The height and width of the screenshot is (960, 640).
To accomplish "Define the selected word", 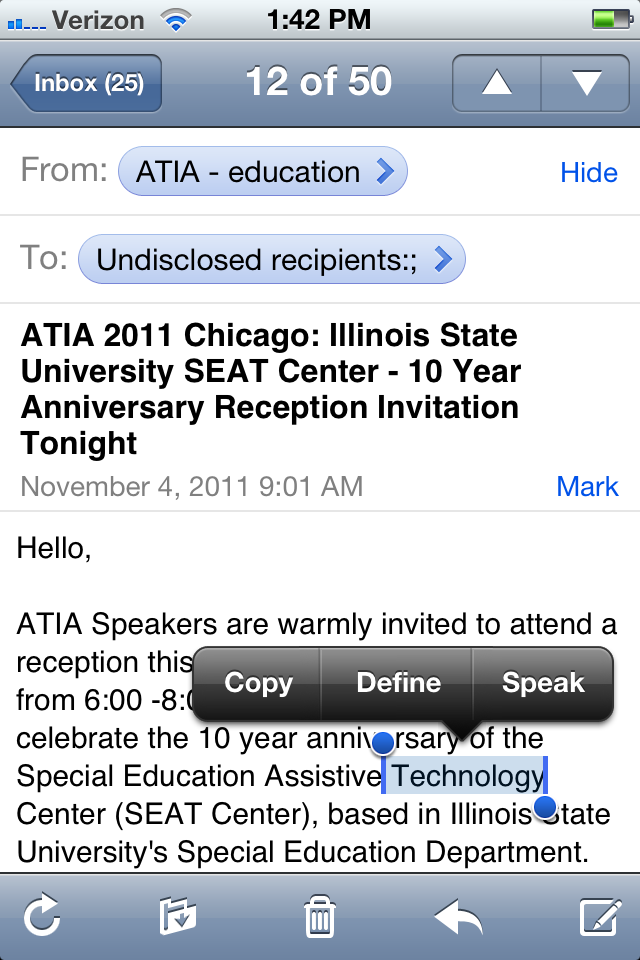I will tap(398, 683).
